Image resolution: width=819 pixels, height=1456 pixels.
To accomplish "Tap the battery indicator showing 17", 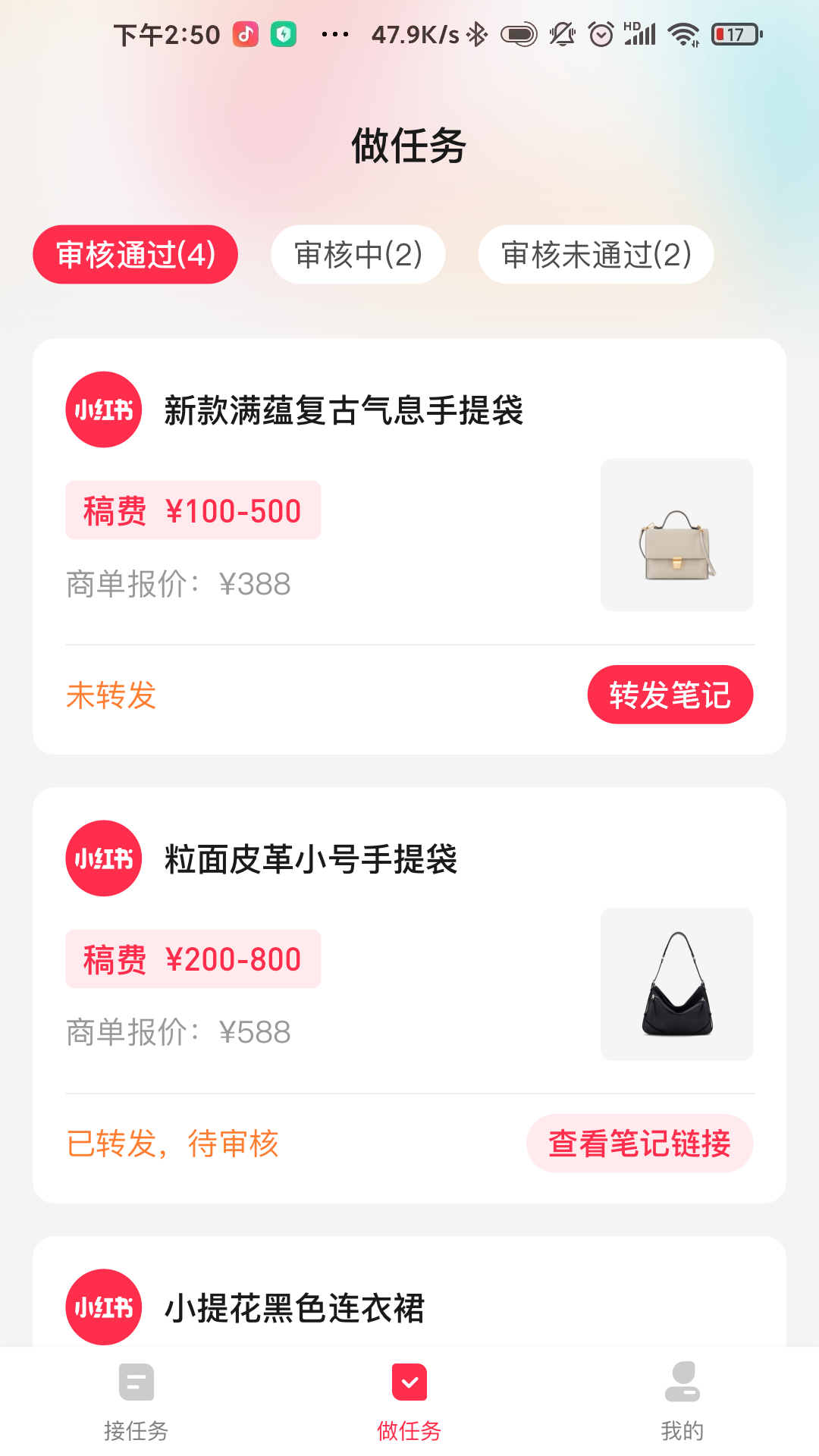I will pos(733,33).
